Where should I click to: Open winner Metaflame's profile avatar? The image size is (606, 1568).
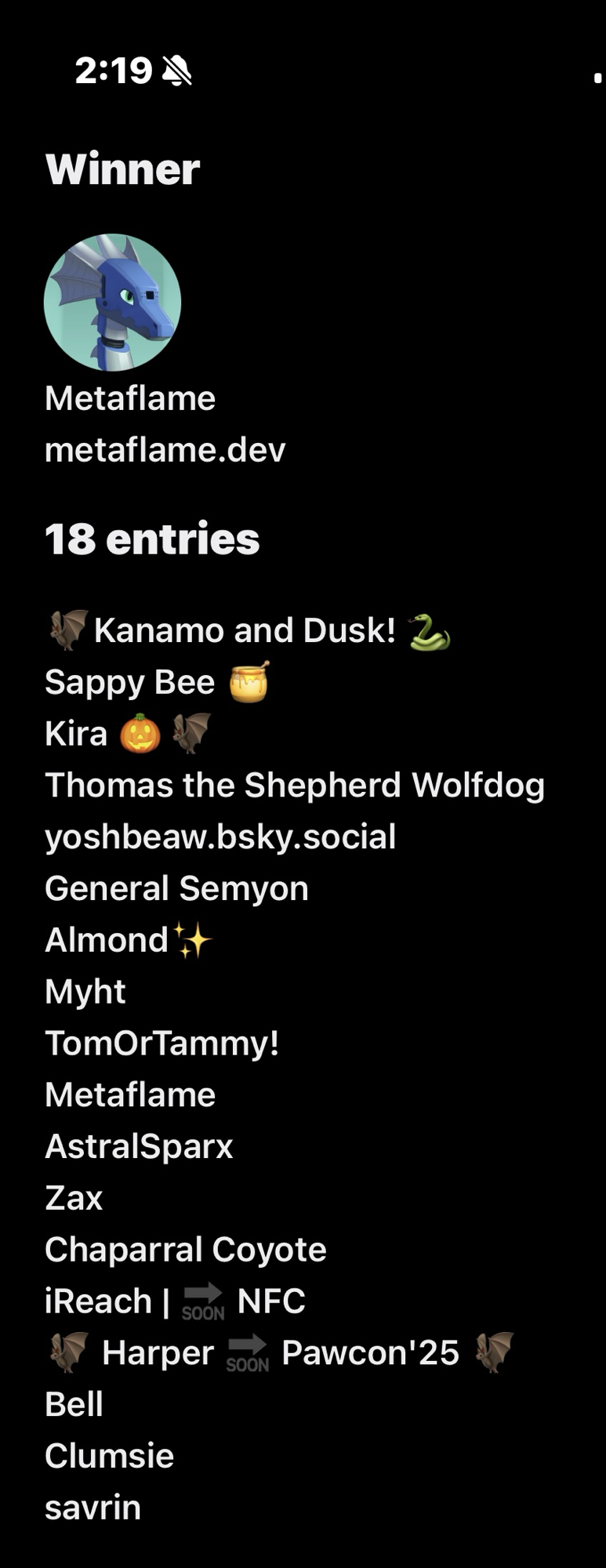pyautogui.click(x=112, y=302)
